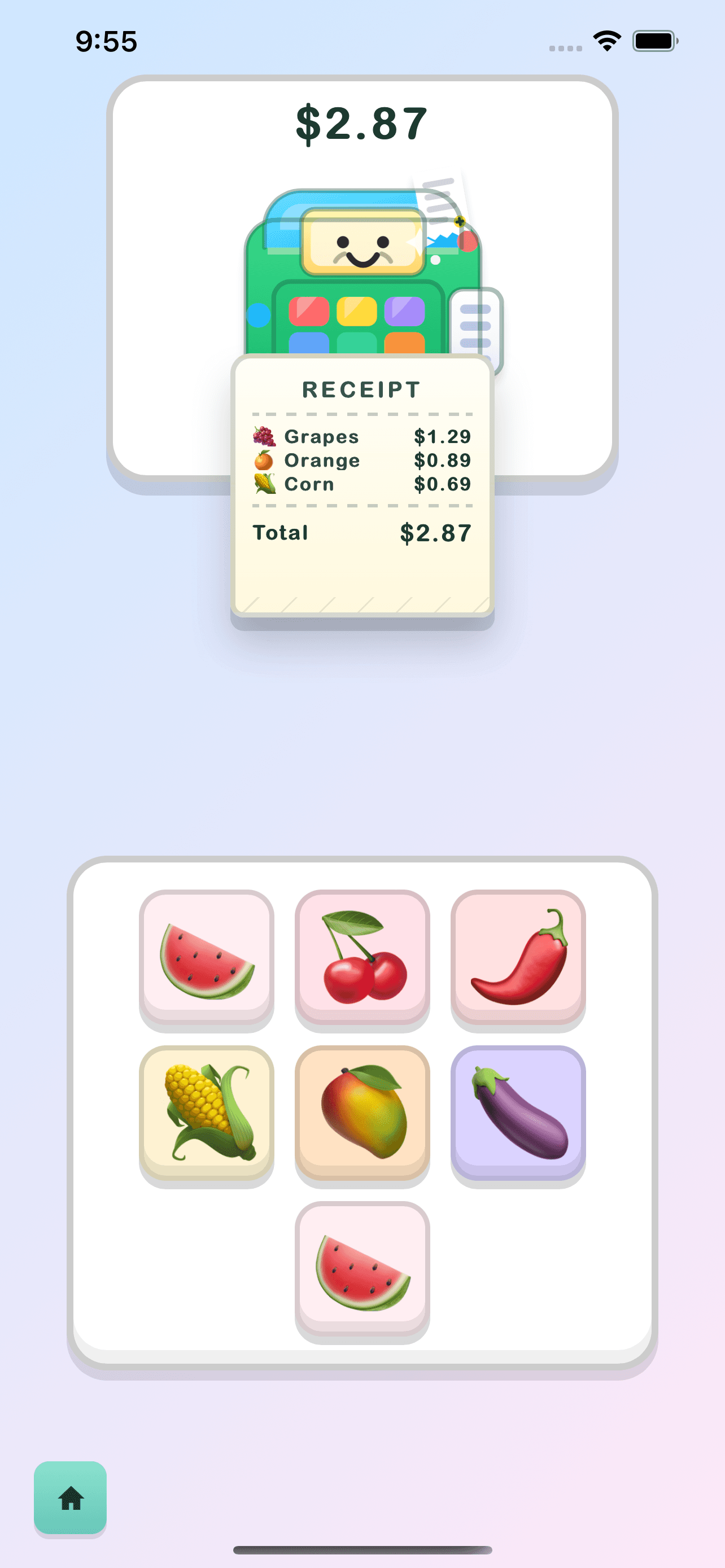Image resolution: width=725 pixels, height=1568 pixels.
Task: Tap the Corn entry on the receipt
Action: pos(361,484)
